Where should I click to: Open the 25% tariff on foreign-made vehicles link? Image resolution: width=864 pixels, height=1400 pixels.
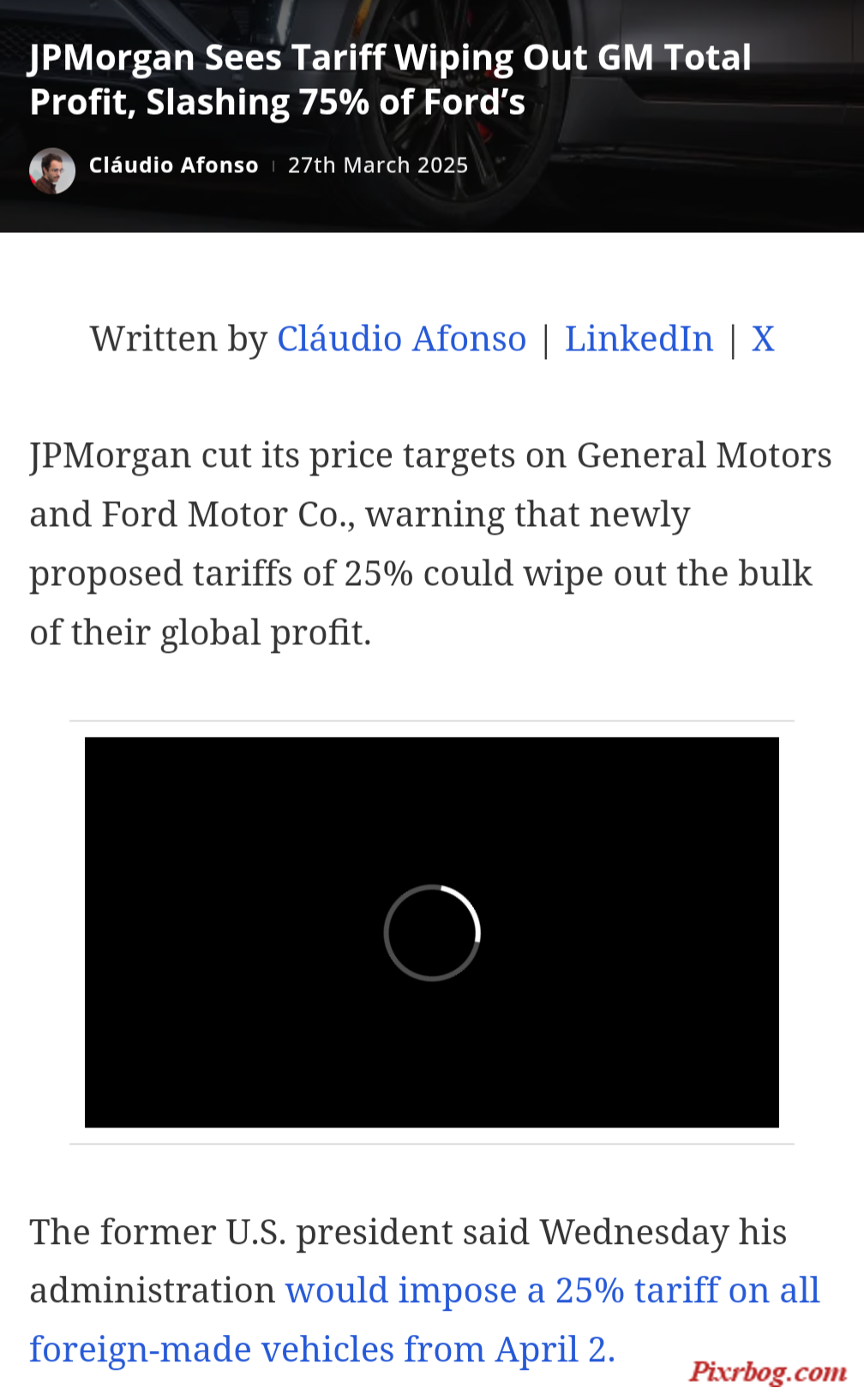click(424, 1319)
